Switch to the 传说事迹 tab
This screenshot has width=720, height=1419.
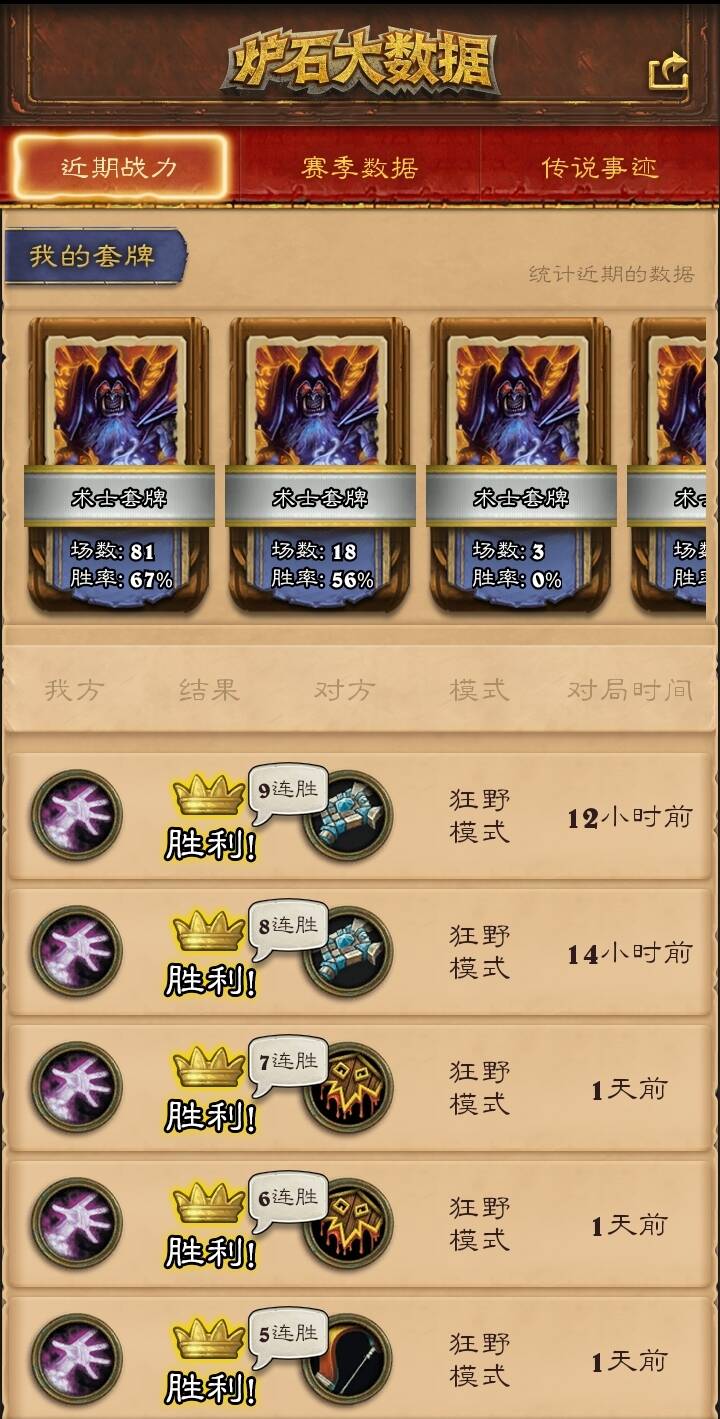click(599, 167)
